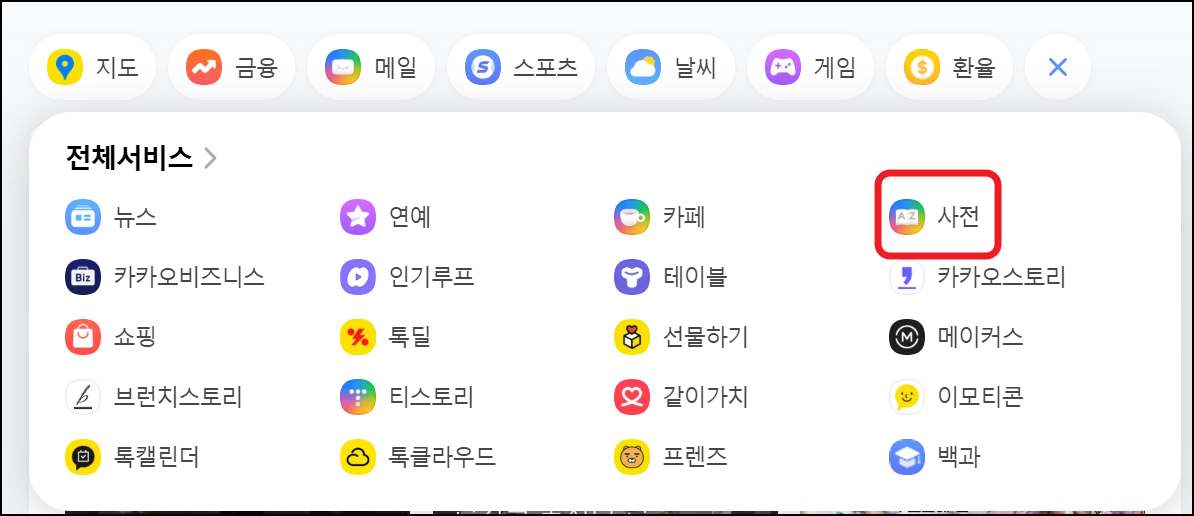Check the 날씨 chip
1194x516 pixels.
(671, 68)
